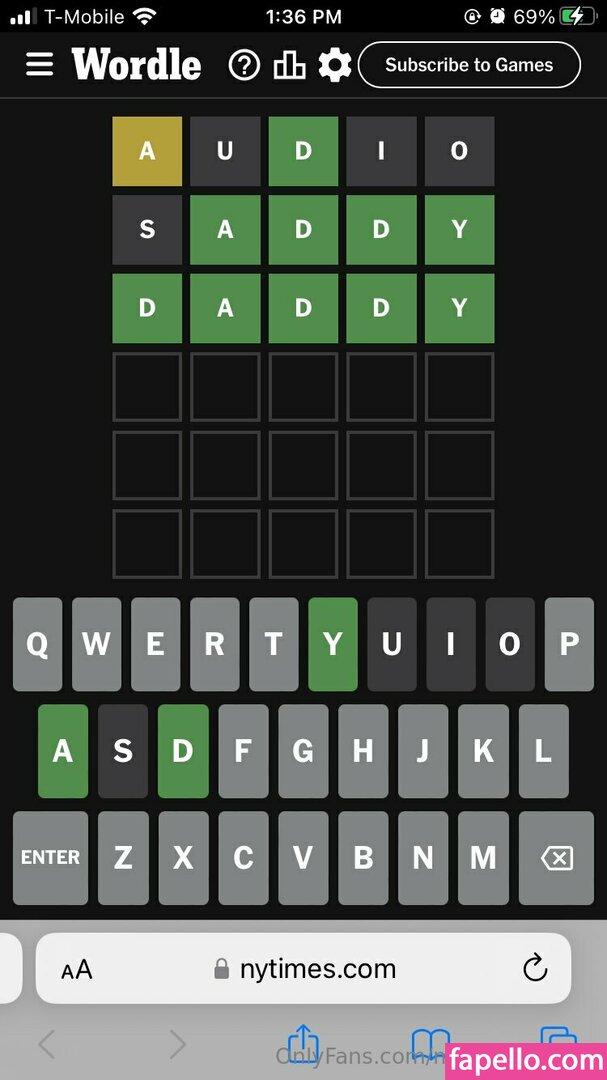607x1080 pixels.
Task: Tap the nytimes.com address bar
Action: coord(305,968)
